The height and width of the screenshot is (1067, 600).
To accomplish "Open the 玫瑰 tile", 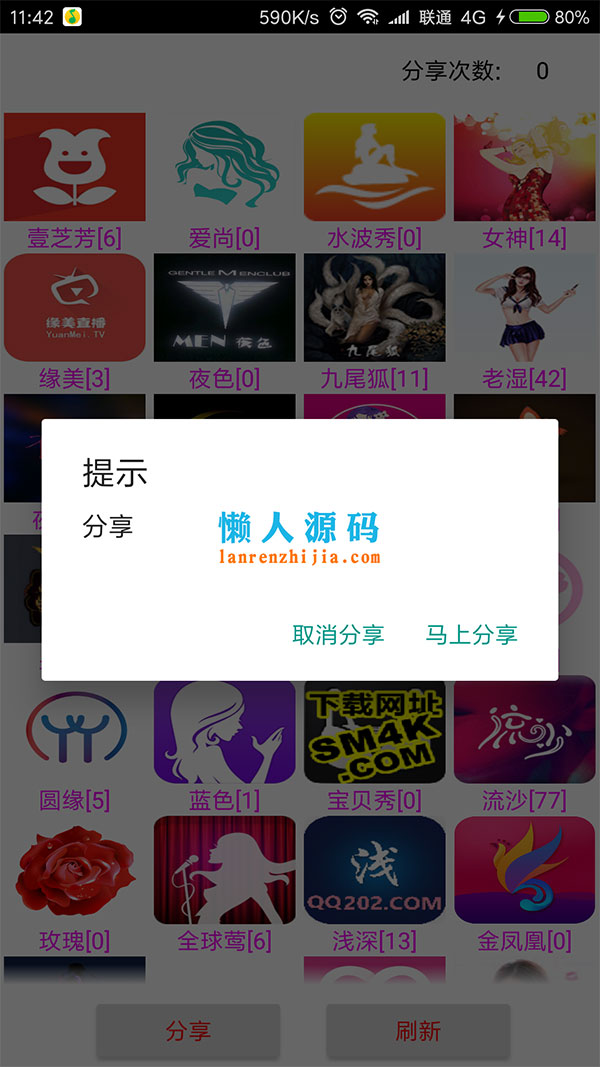I will pyautogui.click(x=75, y=871).
